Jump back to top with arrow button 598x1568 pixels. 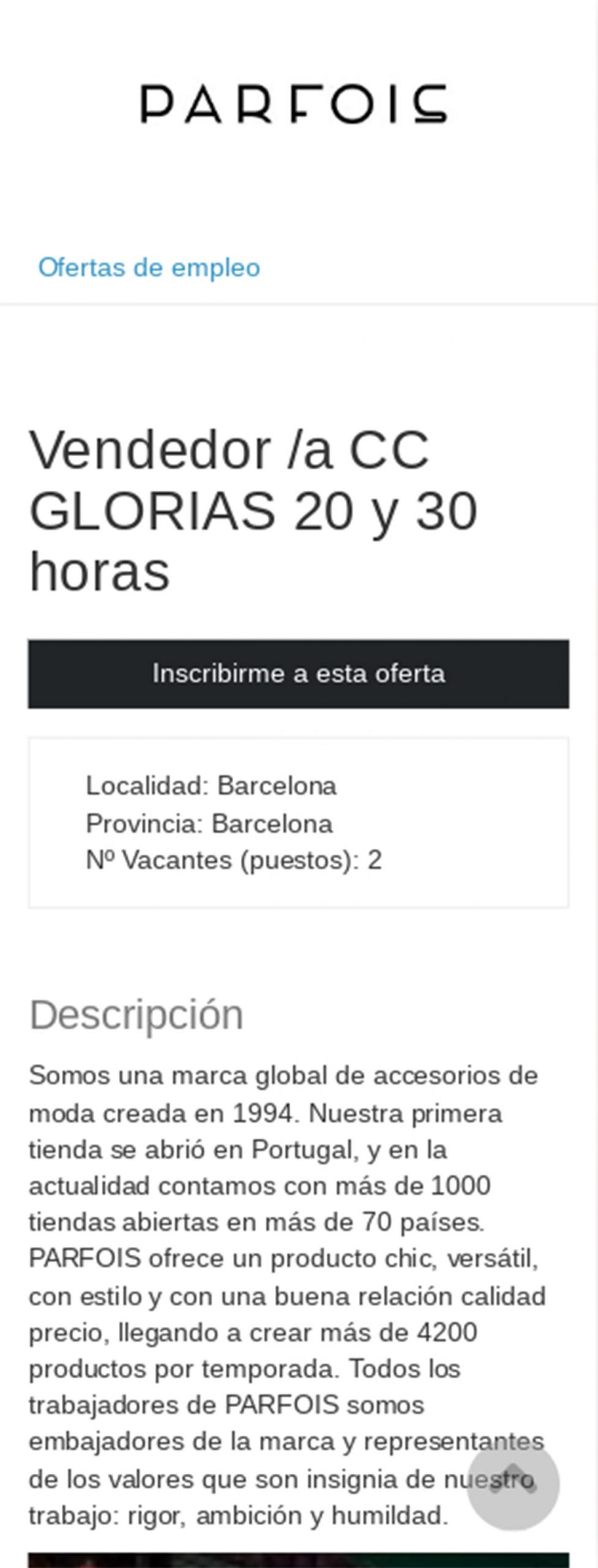[x=512, y=1484]
